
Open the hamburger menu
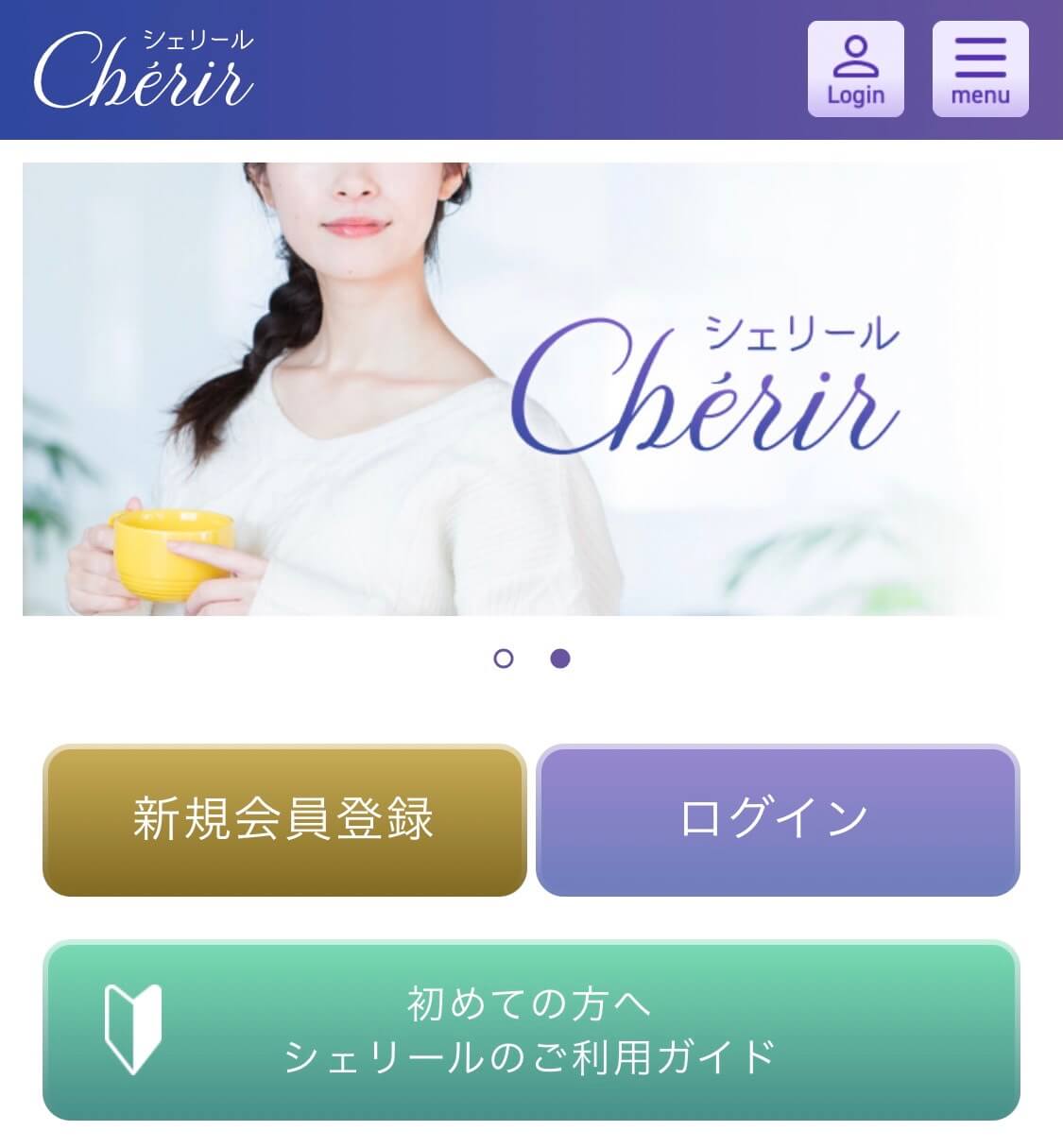tap(980, 69)
